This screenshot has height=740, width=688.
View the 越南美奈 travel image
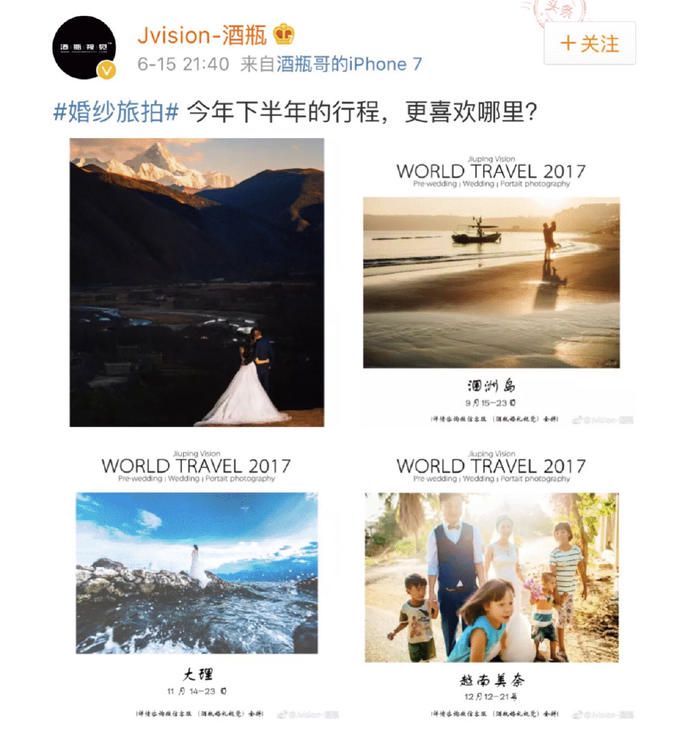[x=491, y=584]
